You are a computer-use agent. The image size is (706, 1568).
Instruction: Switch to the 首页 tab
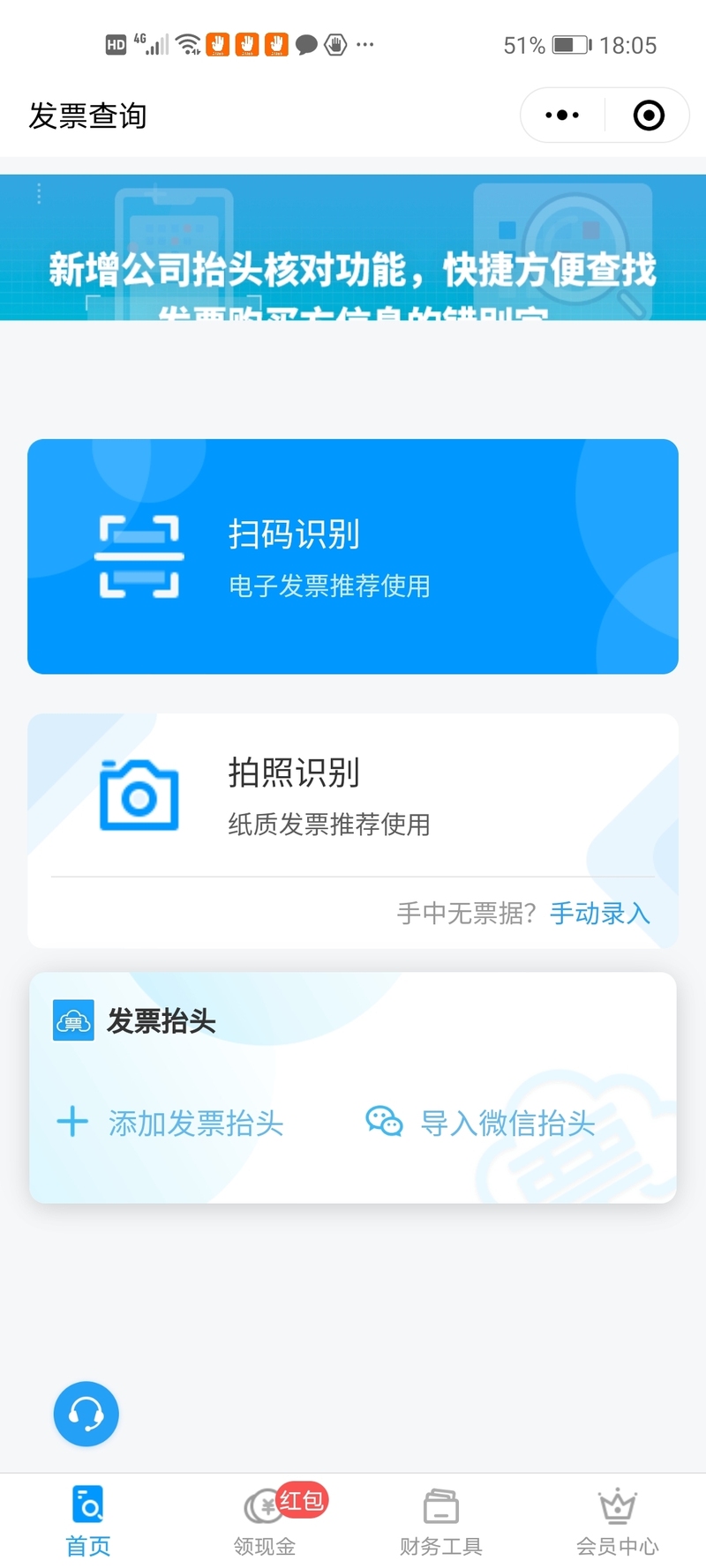click(88, 1521)
